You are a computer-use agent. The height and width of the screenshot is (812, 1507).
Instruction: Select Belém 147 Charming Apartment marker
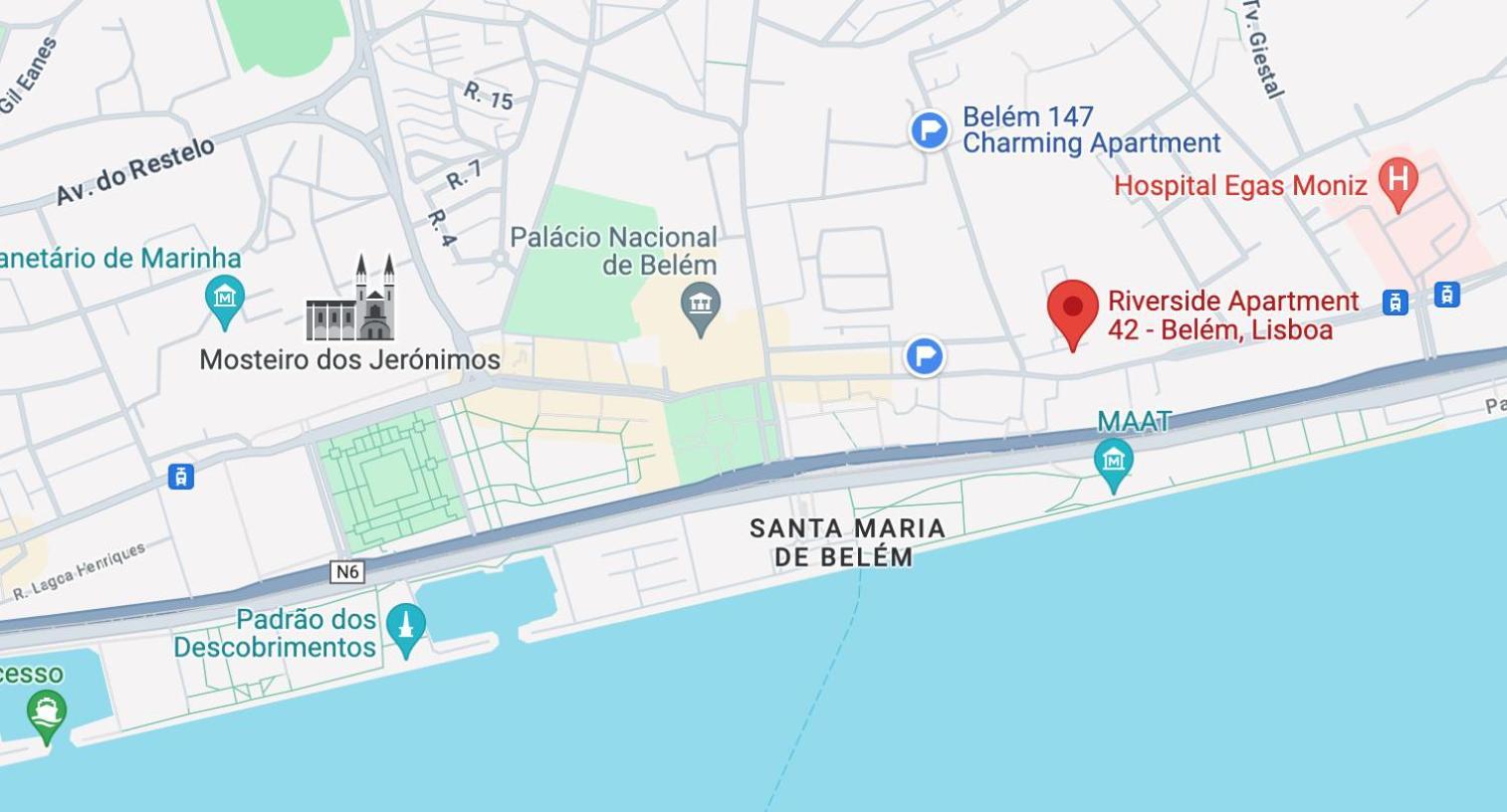[x=930, y=130]
